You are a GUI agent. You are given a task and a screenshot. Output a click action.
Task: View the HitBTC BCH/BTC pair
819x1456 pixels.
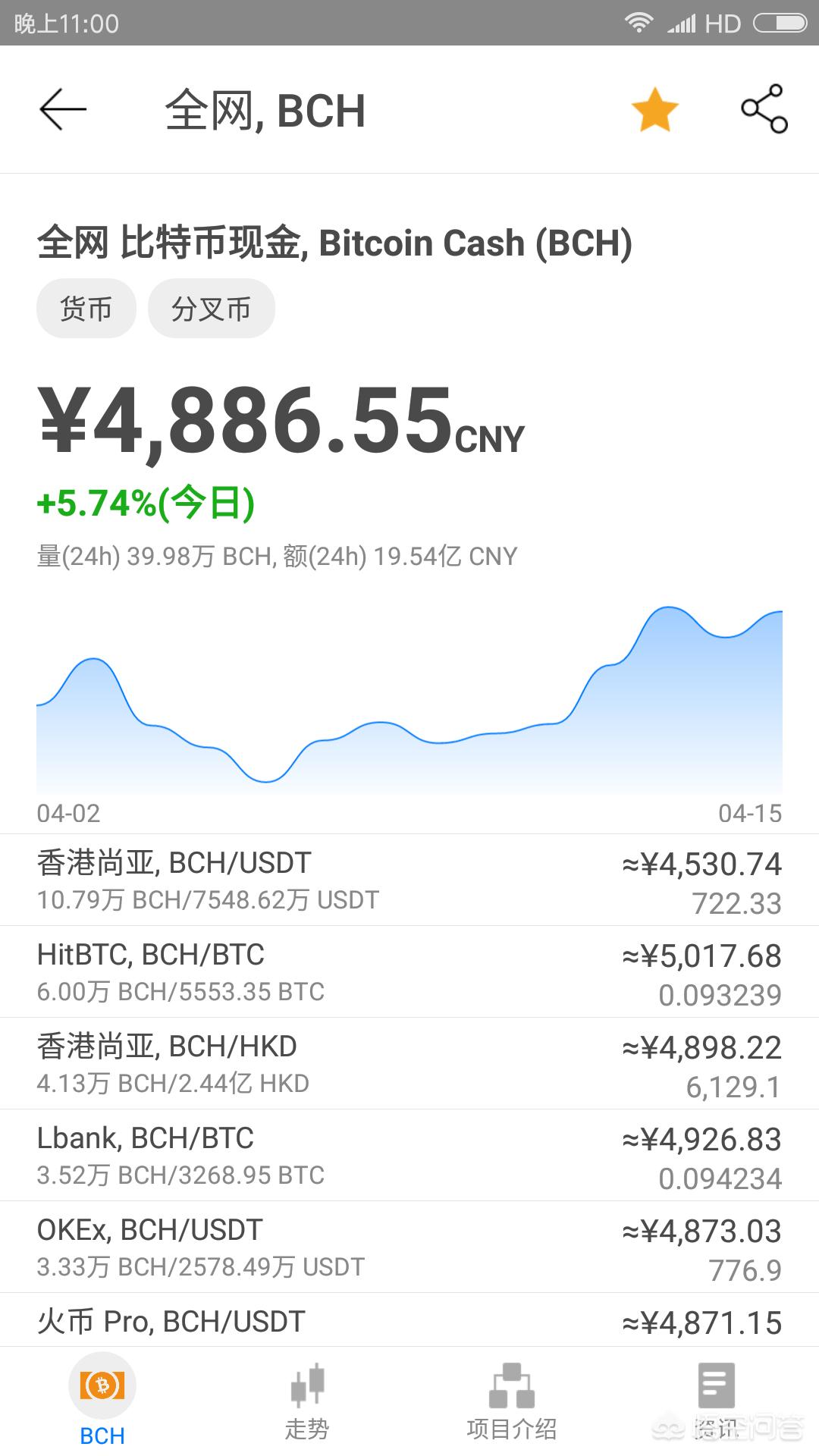(x=409, y=972)
